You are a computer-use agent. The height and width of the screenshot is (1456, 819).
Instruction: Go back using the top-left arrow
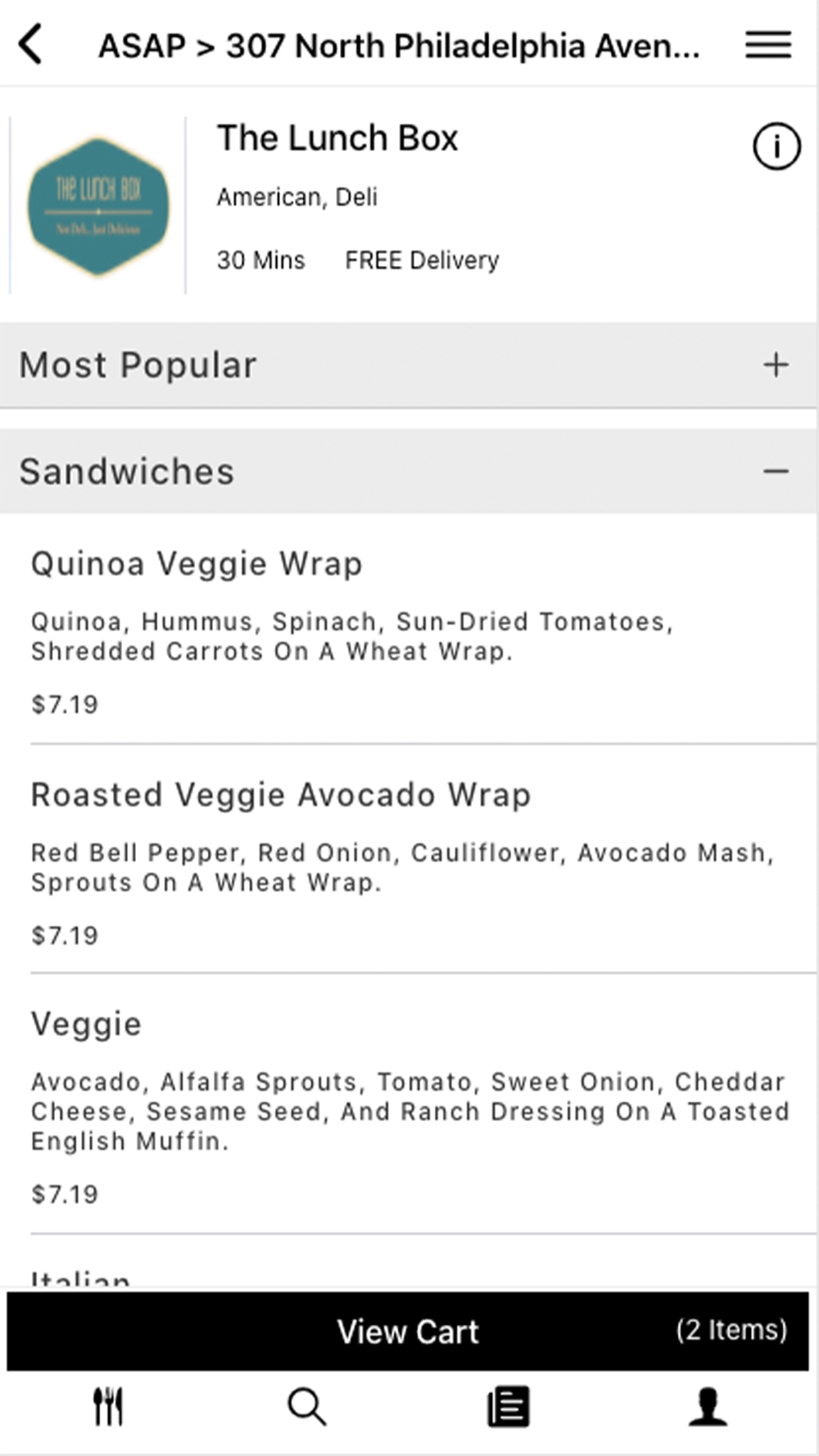31,44
